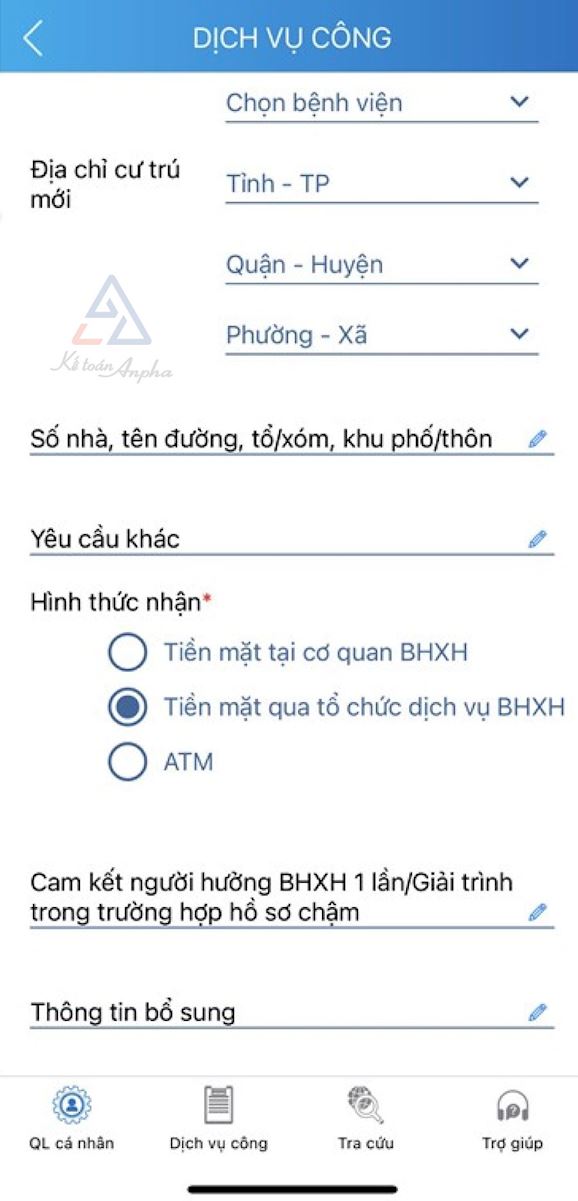Choose Tiền mặt qua tổ chức dịch vụ BHXH
Image resolution: width=578 pixels, height=1201 pixels.
click(337, 707)
